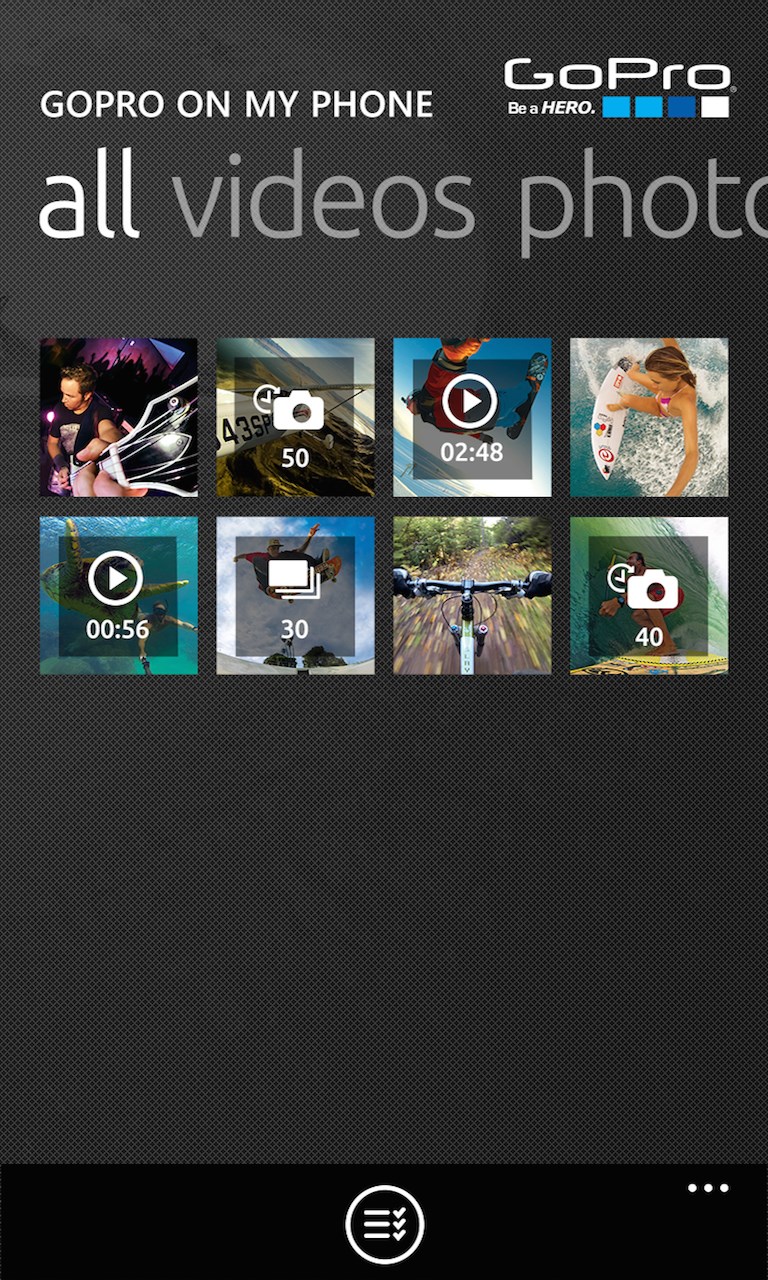This screenshot has height=1280, width=768.
Task: Open the mountain bike trail photo
Action: pyautogui.click(x=472, y=595)
